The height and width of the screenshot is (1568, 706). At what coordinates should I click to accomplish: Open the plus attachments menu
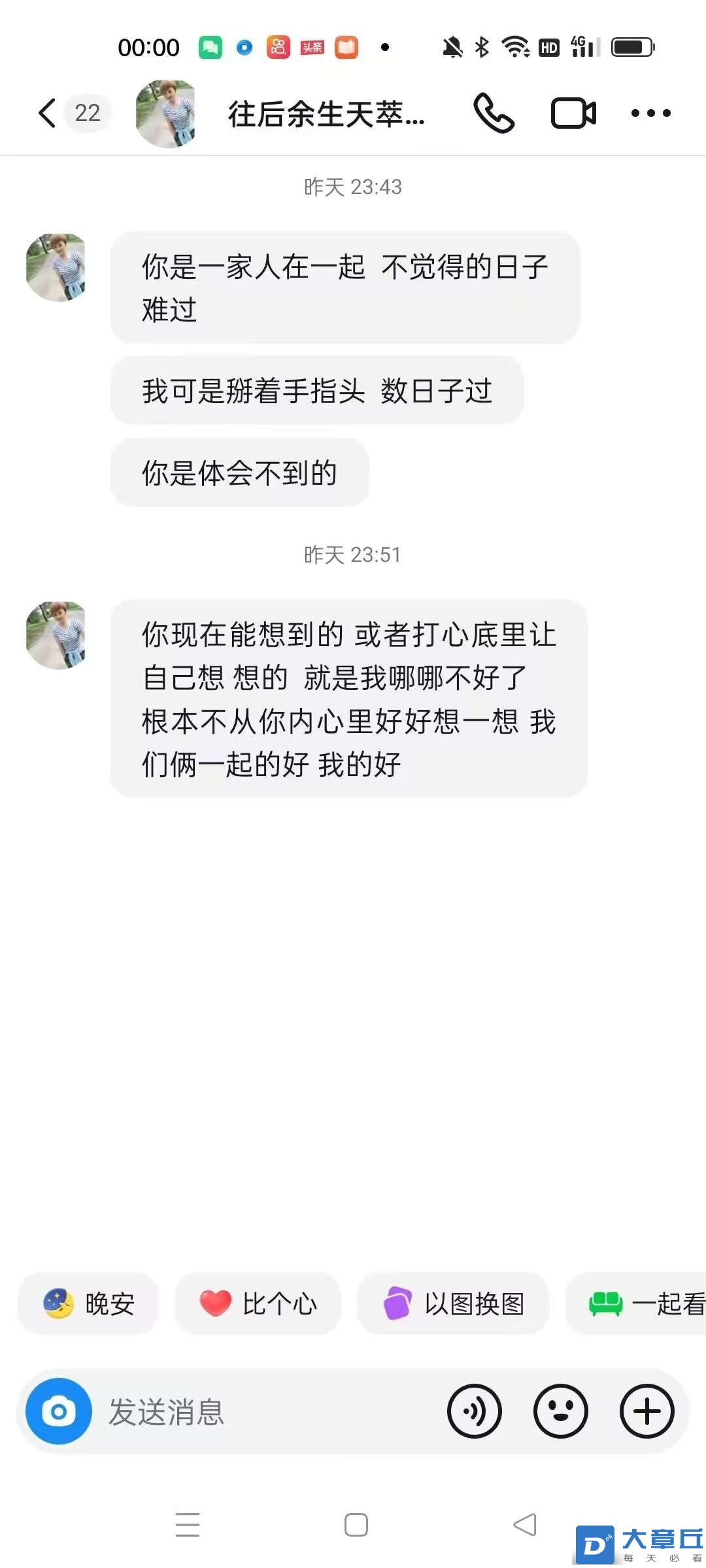647,1411
